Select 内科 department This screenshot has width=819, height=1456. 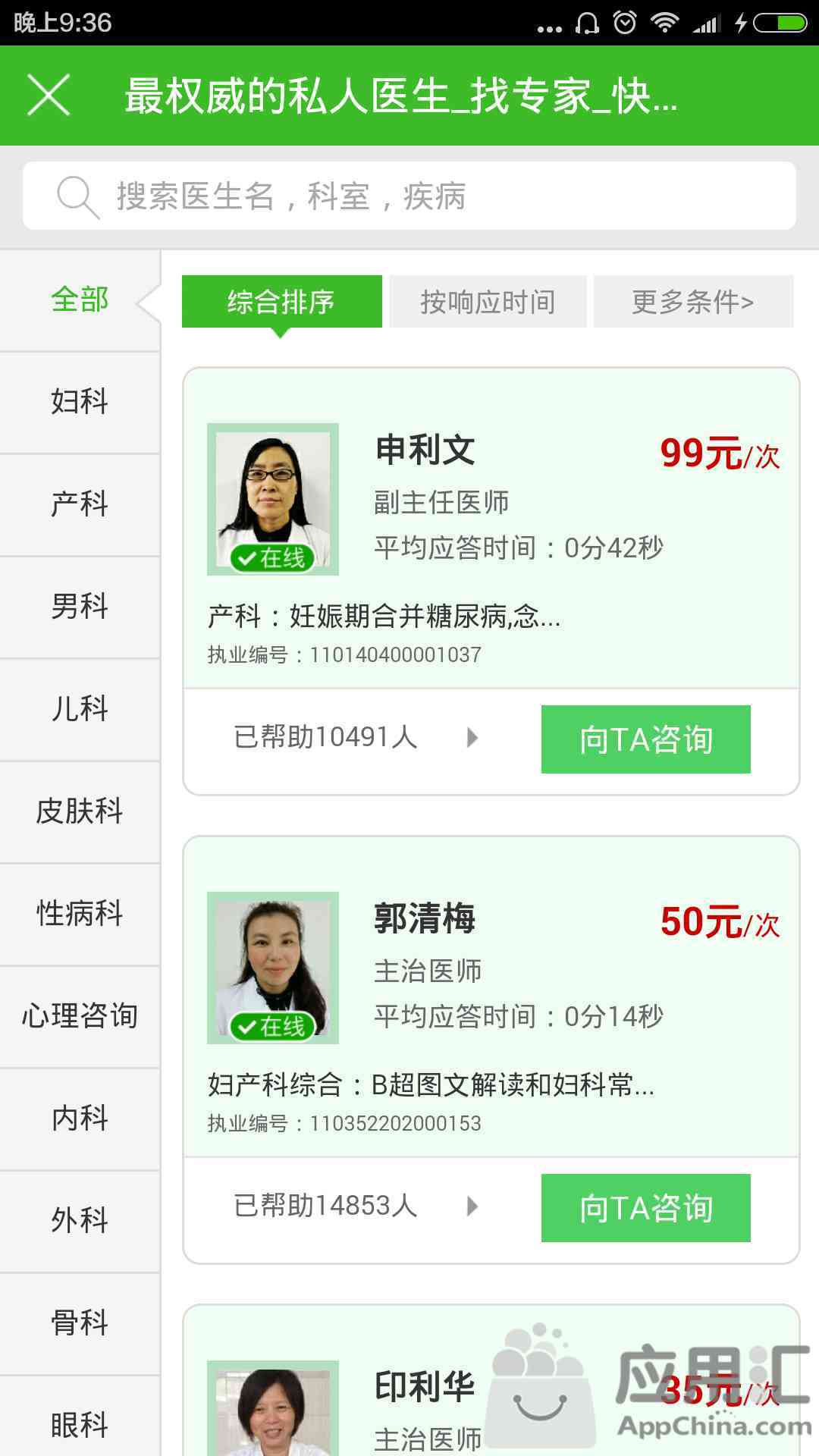pyautogui.click(x=80, y=1118)
